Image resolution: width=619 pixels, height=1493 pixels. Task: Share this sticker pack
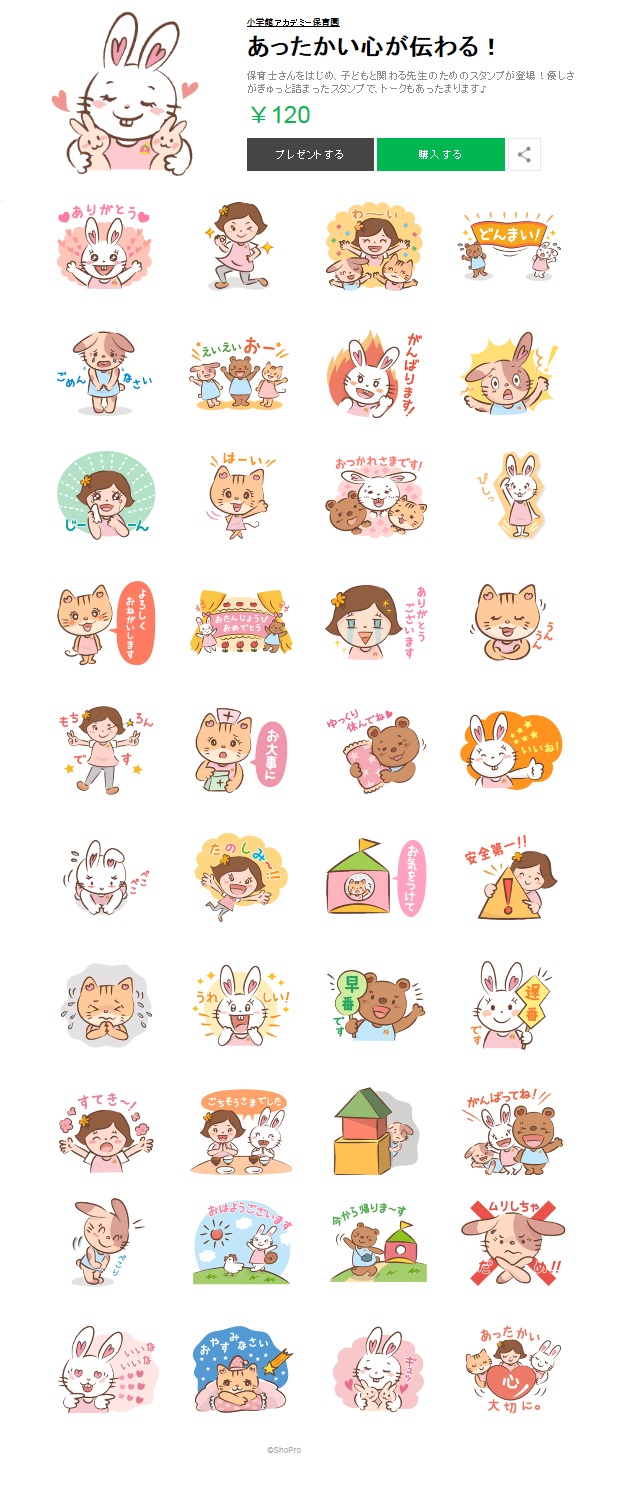point(524,155)
